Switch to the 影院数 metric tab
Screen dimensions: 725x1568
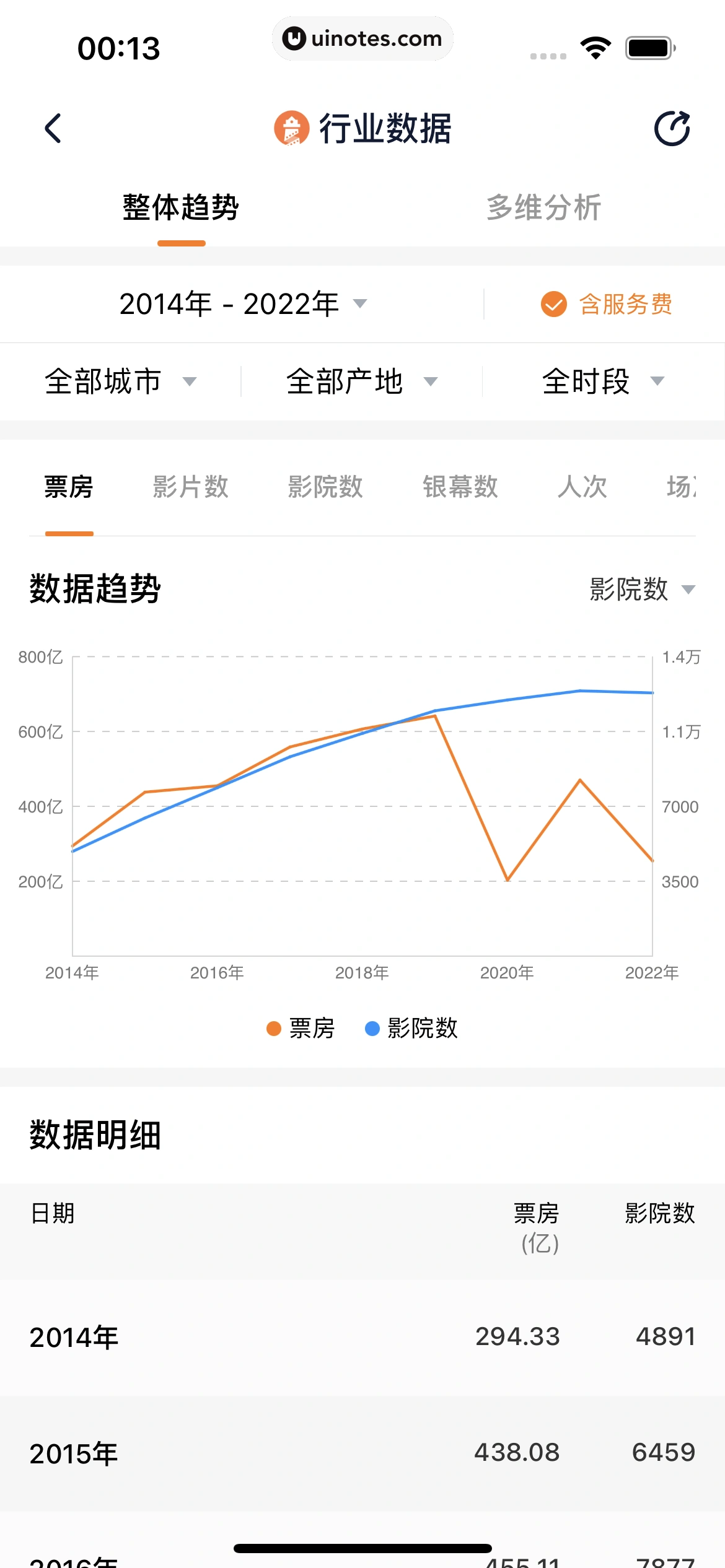[325, 487]
